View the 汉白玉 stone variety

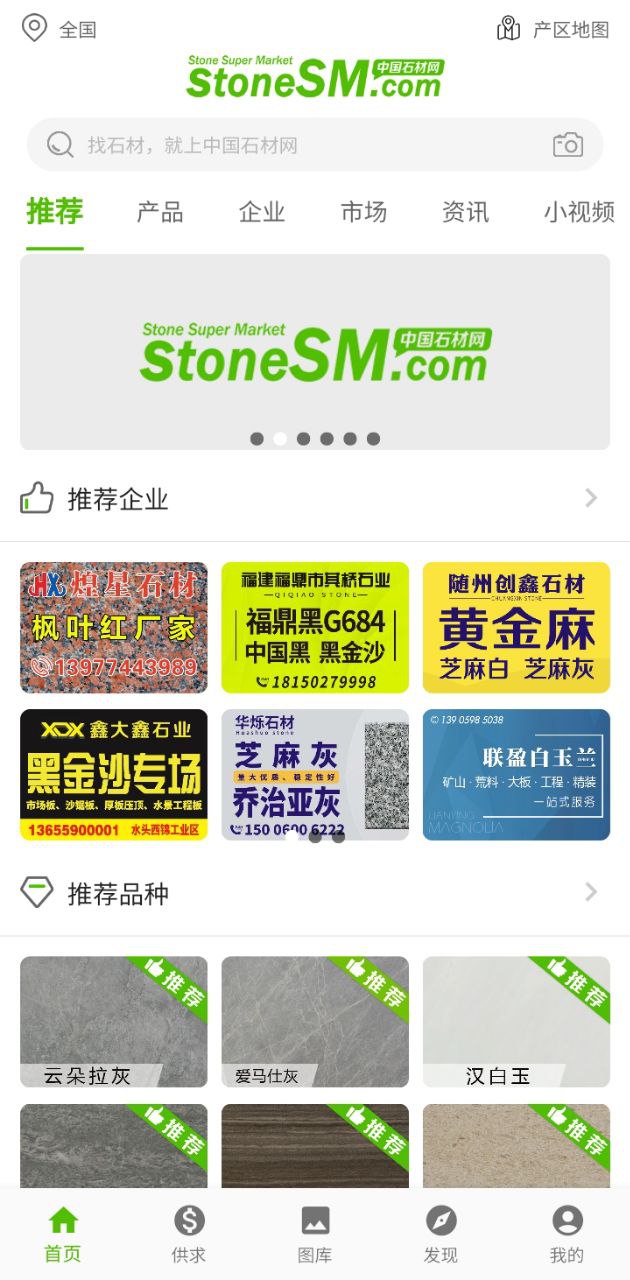point(516,1021)
